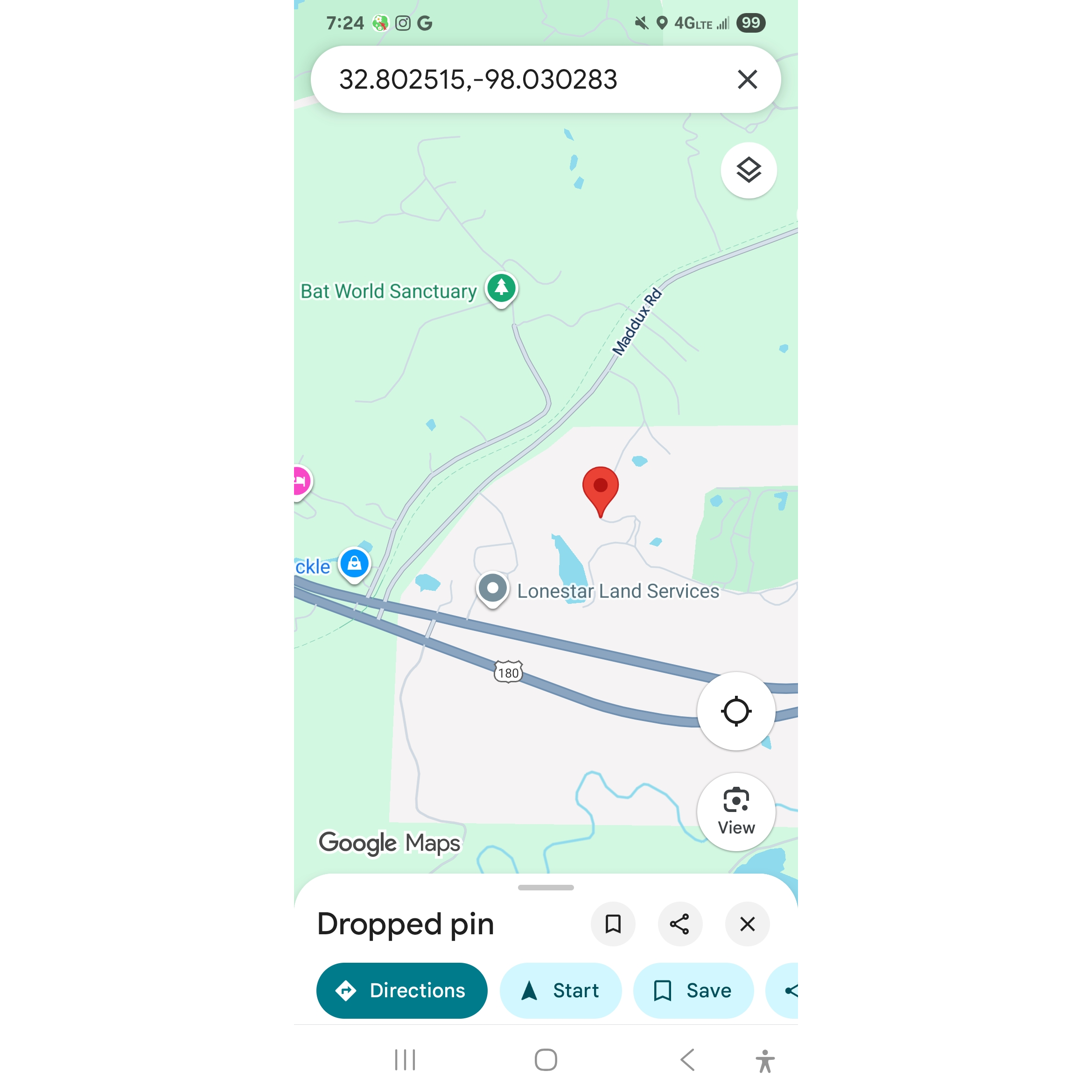
Task: Go back using the system back button
Action: click(687, 1060)
